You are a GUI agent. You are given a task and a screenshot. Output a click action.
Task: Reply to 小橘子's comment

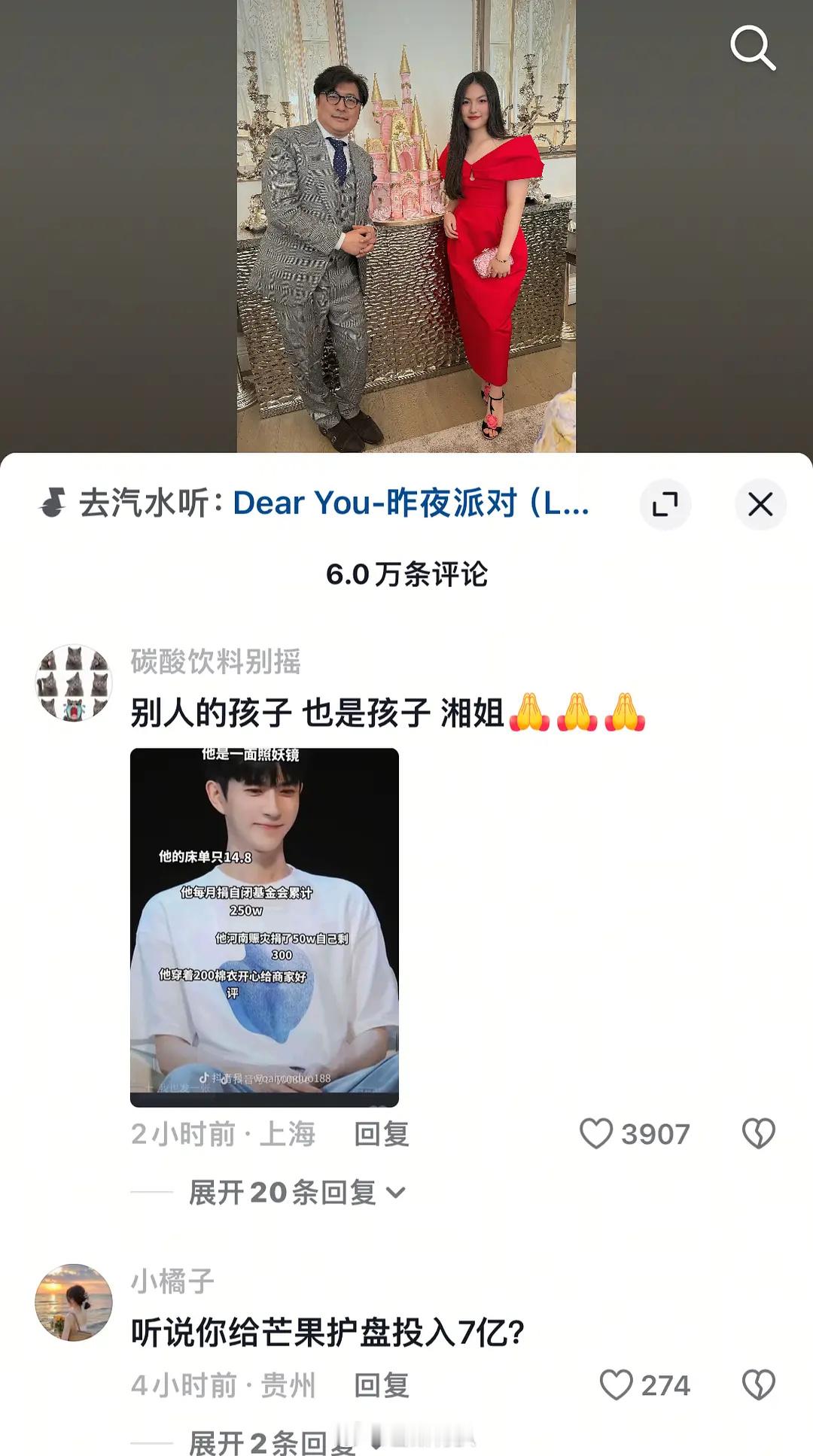[381, 1385]
